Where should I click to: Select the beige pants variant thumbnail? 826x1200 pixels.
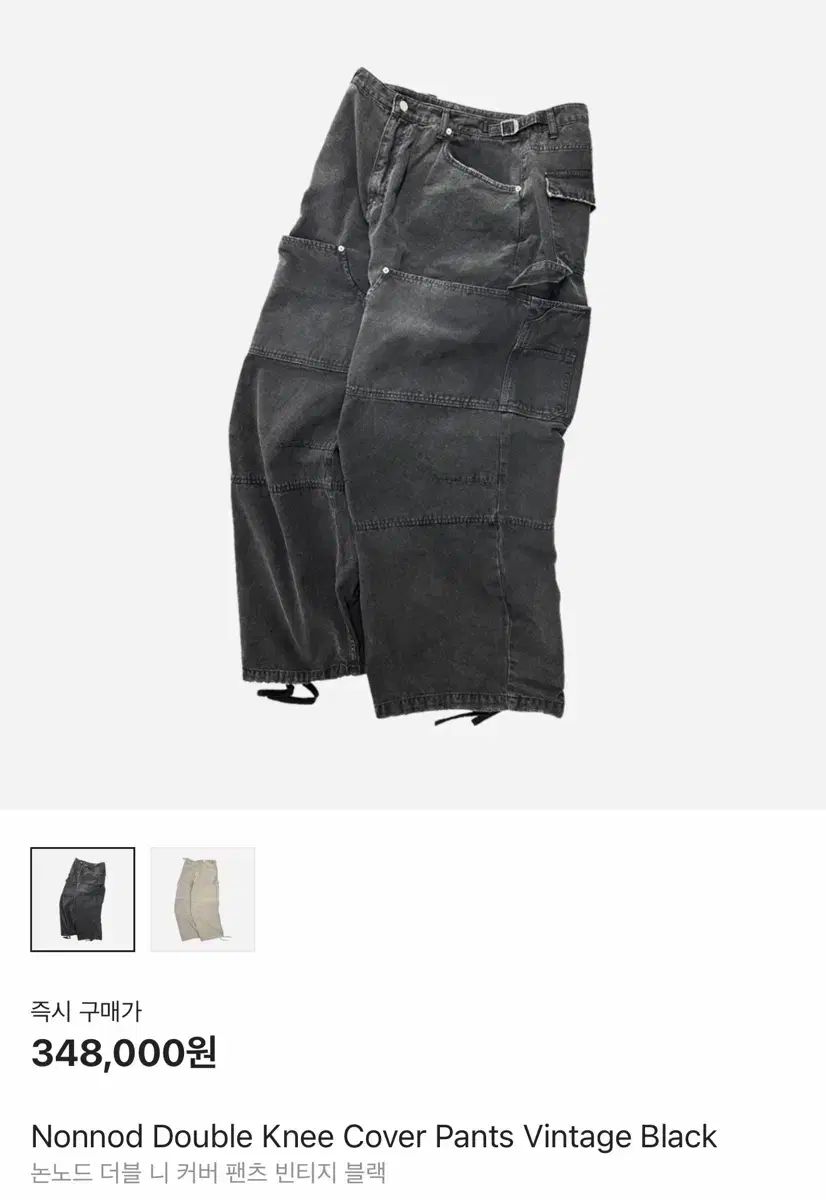click(202, 899)
